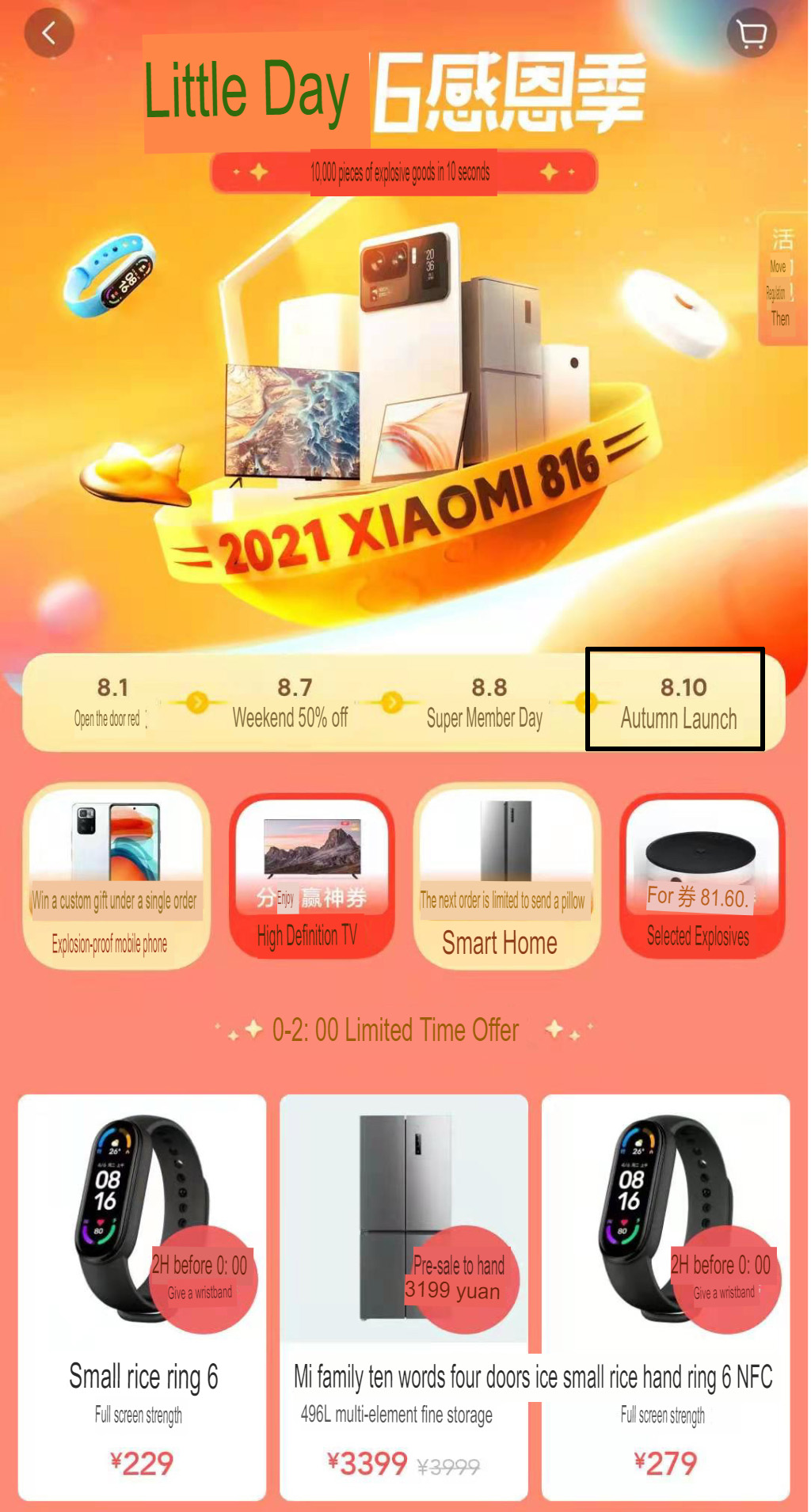
Task: Open the High Definition TV category
Action: coord(311,876)
